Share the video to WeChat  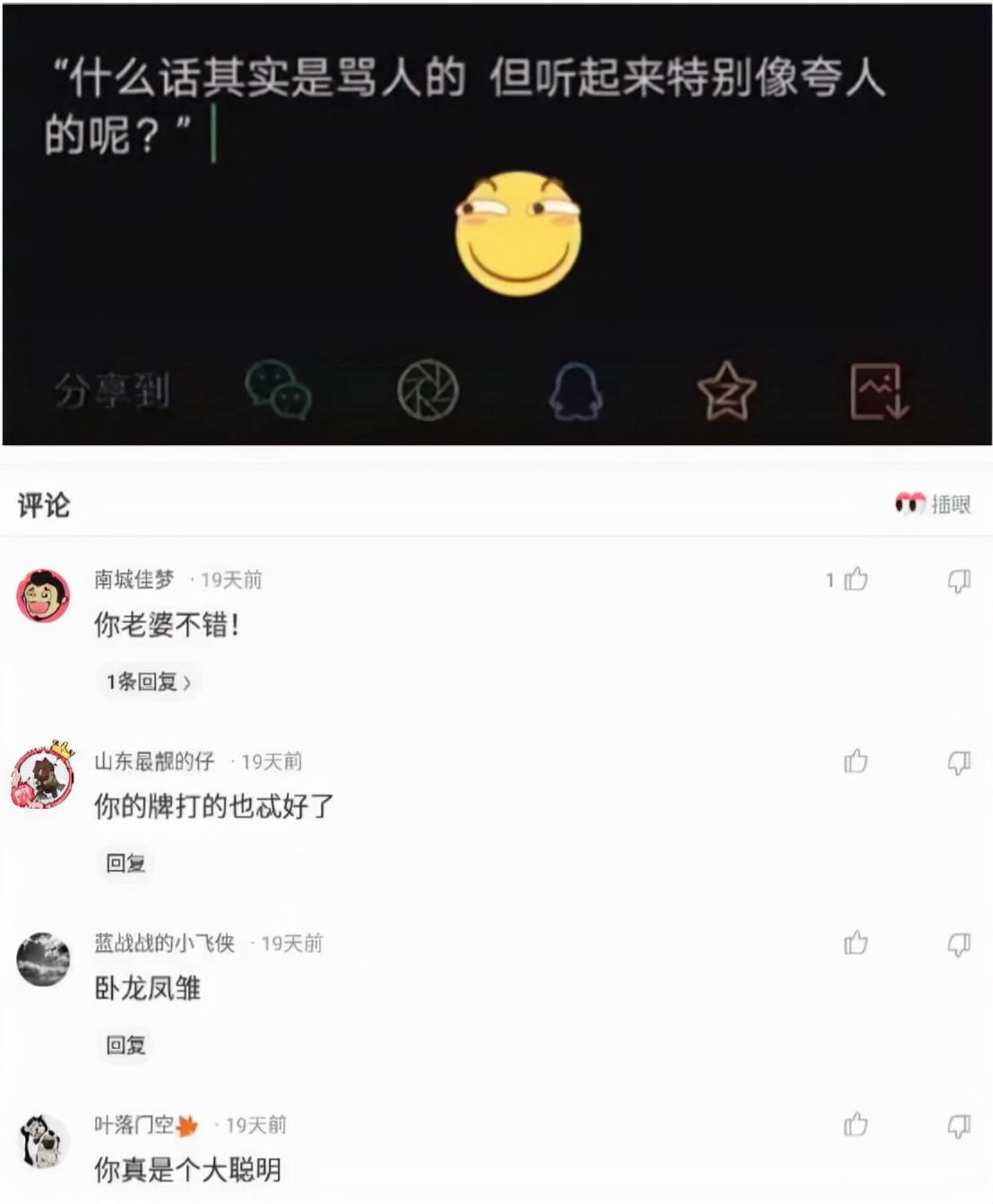pos(278,391)
